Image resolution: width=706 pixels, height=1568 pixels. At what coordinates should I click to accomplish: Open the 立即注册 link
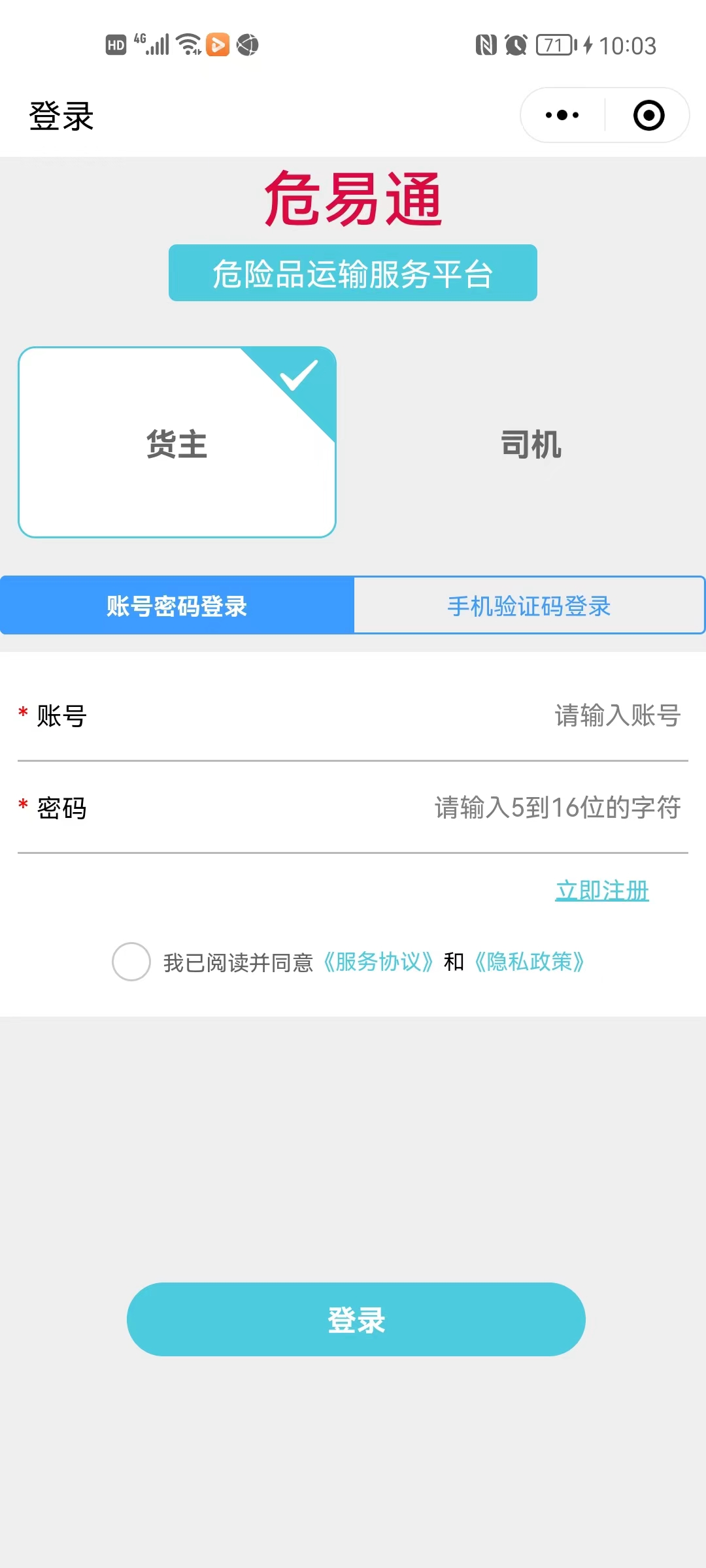point(601,890)
